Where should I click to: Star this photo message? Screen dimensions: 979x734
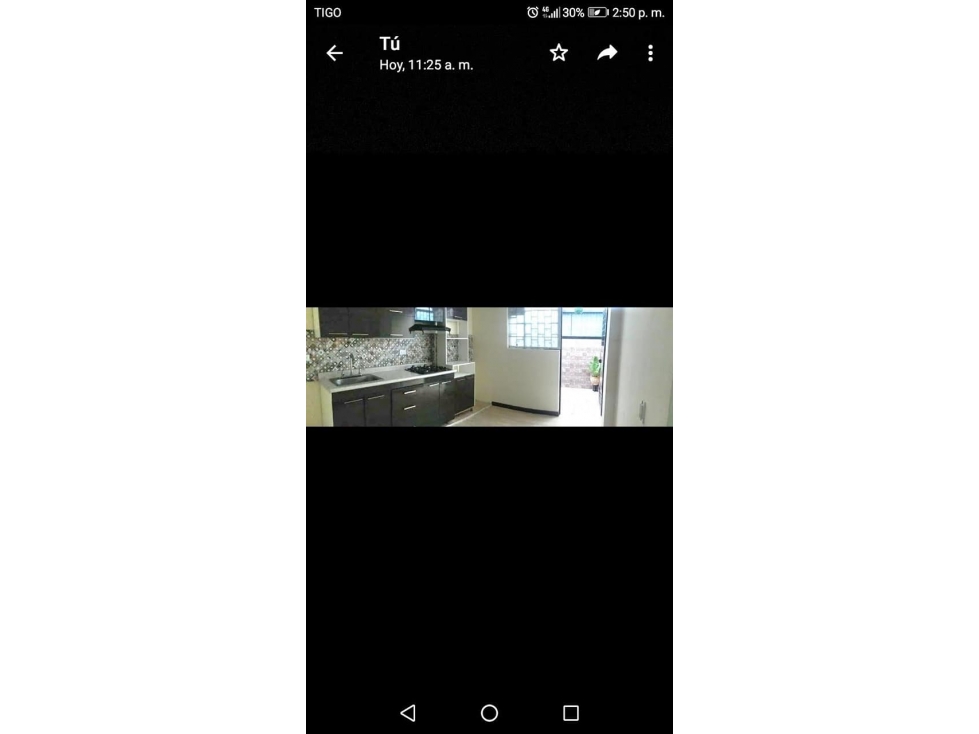pos(559,53)
